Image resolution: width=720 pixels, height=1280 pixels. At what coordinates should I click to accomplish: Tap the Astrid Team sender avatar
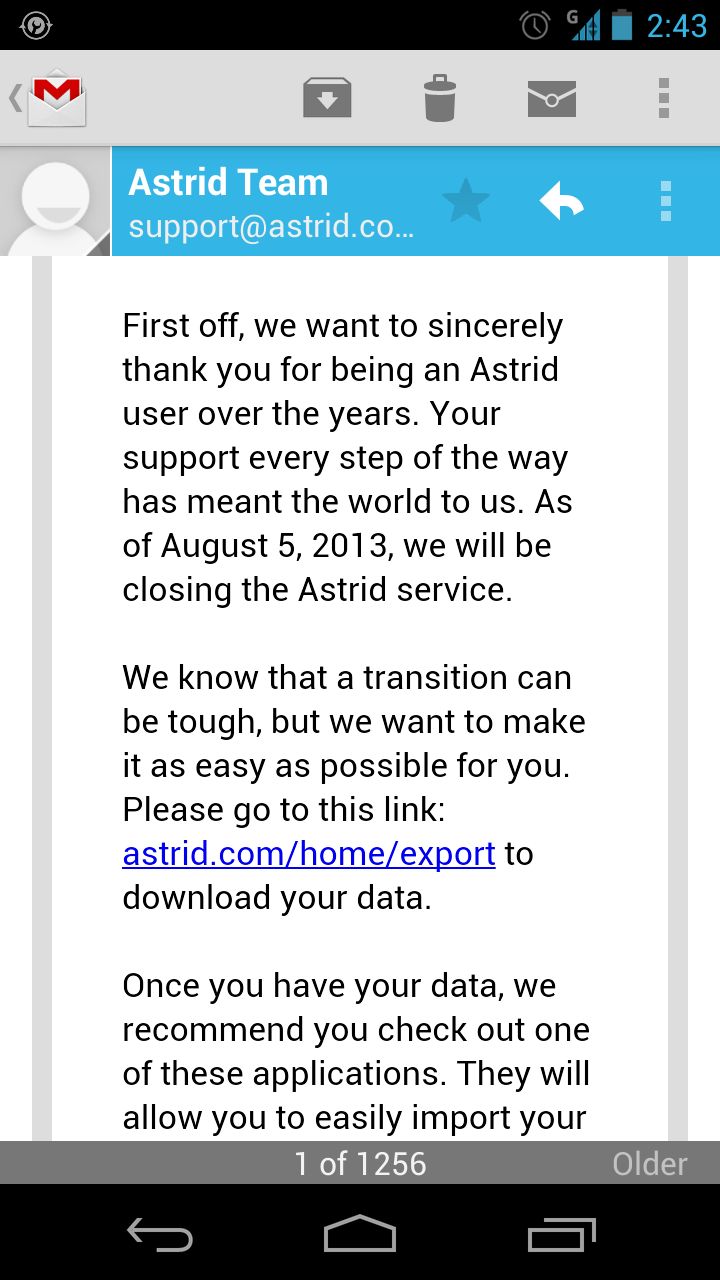55,201
